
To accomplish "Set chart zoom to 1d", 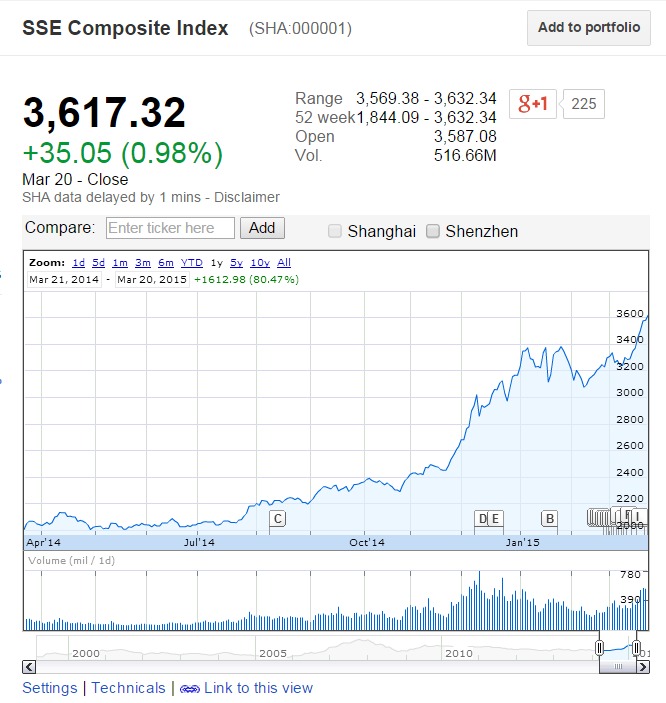I will point(78,263).
